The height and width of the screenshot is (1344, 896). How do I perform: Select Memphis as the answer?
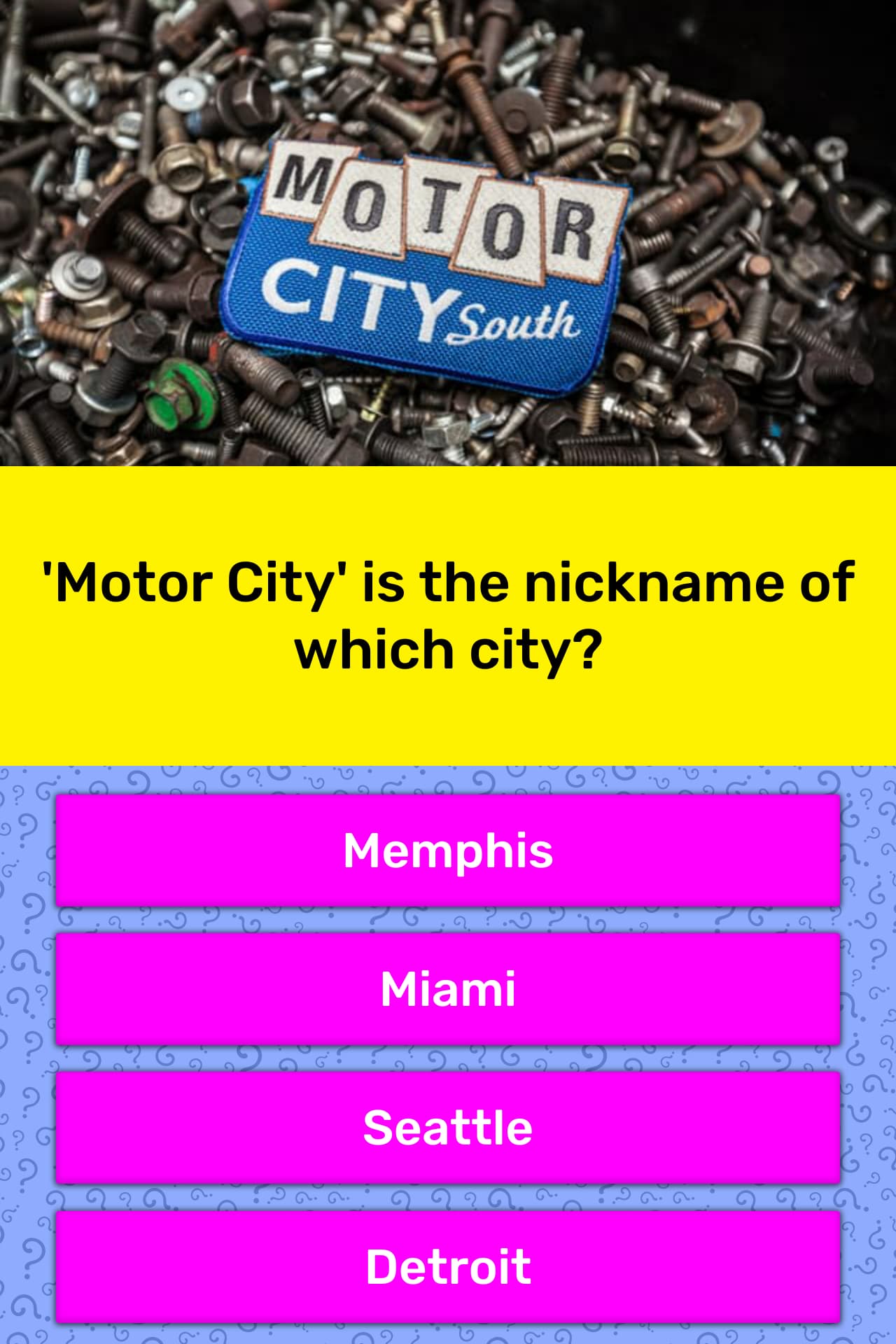tap(448, 850)
